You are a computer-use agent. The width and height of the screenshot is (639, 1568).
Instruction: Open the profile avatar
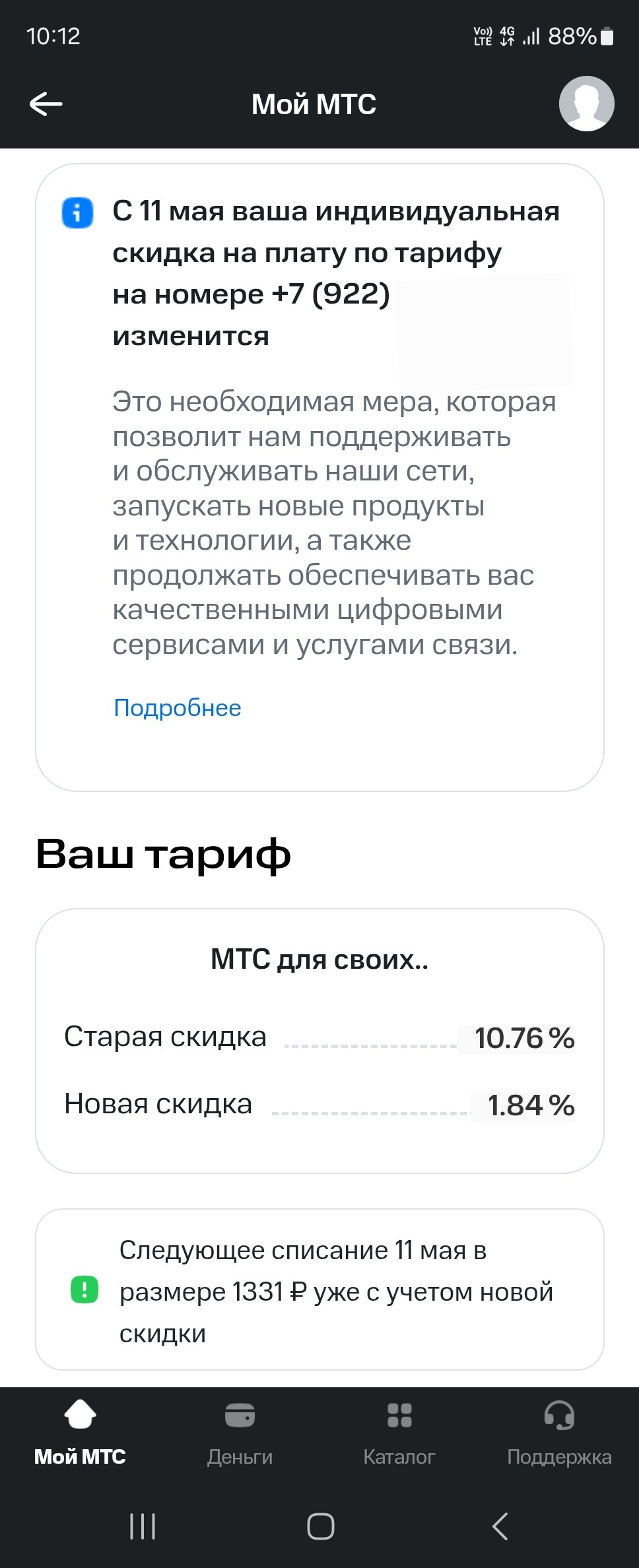coord(586,104)
